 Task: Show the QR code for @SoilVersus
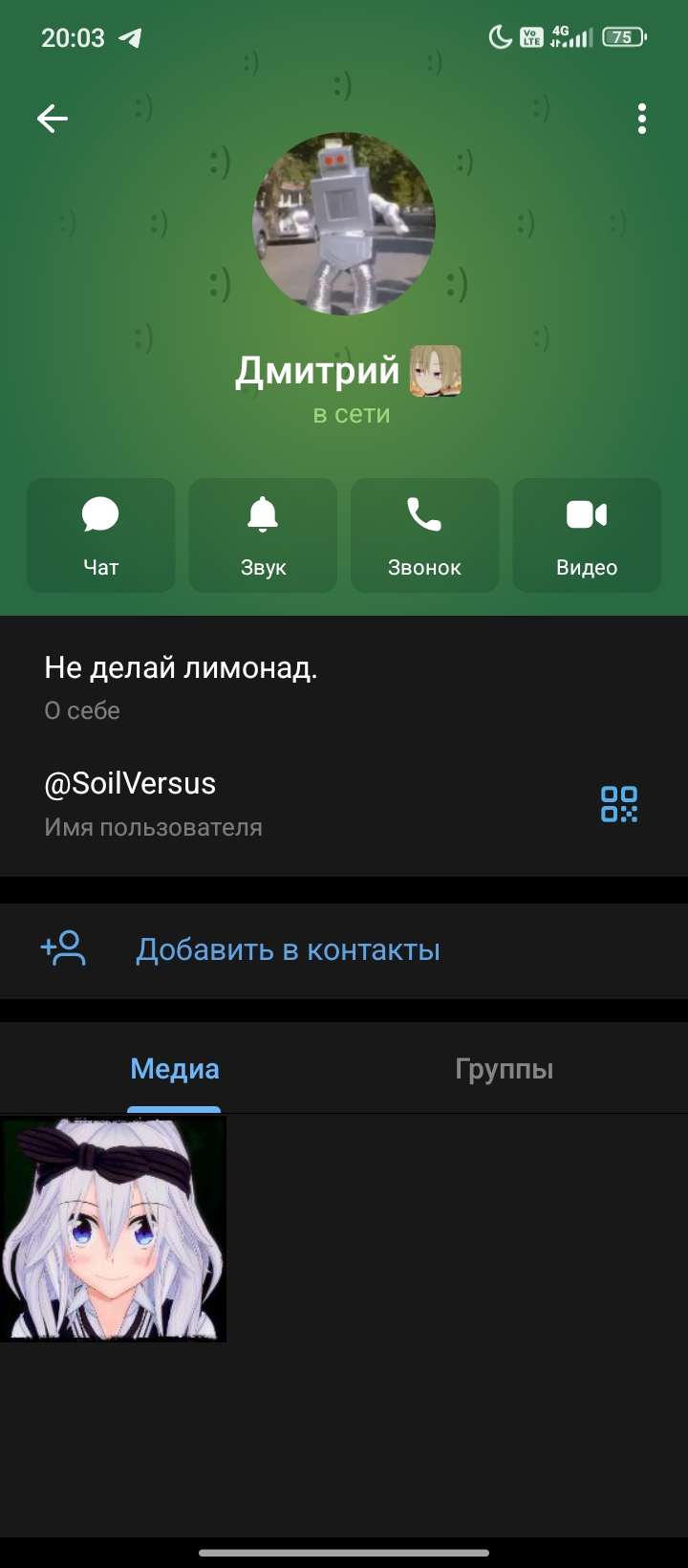point(619,804)
